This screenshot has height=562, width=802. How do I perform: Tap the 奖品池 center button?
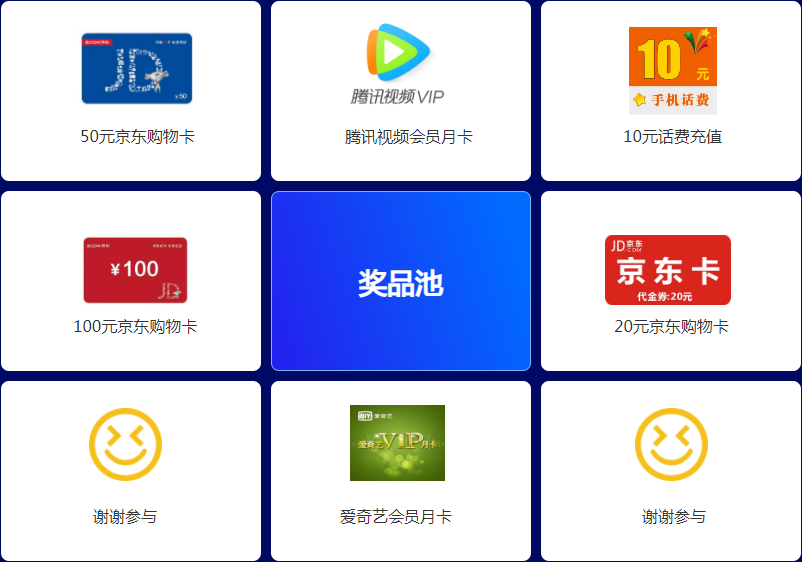click(400, 281)
